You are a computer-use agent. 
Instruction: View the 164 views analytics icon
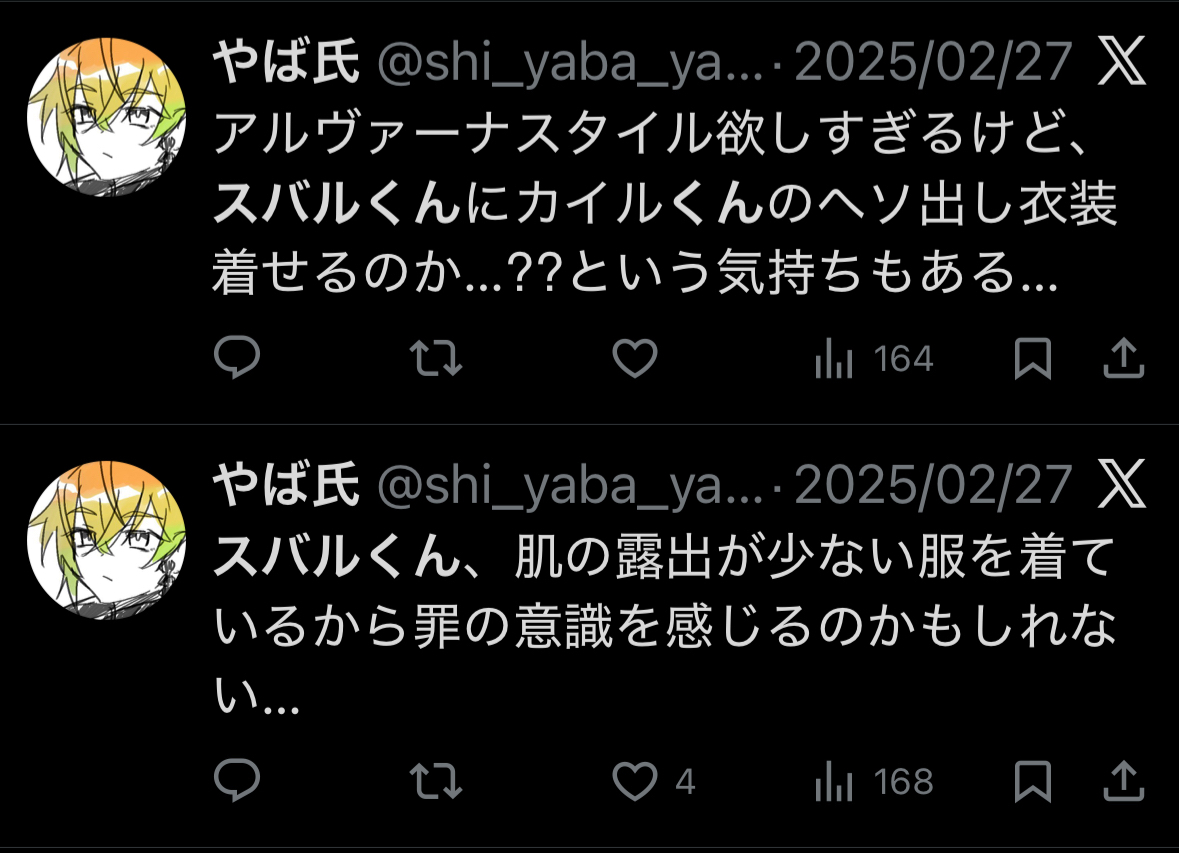(x=834, y=358)
